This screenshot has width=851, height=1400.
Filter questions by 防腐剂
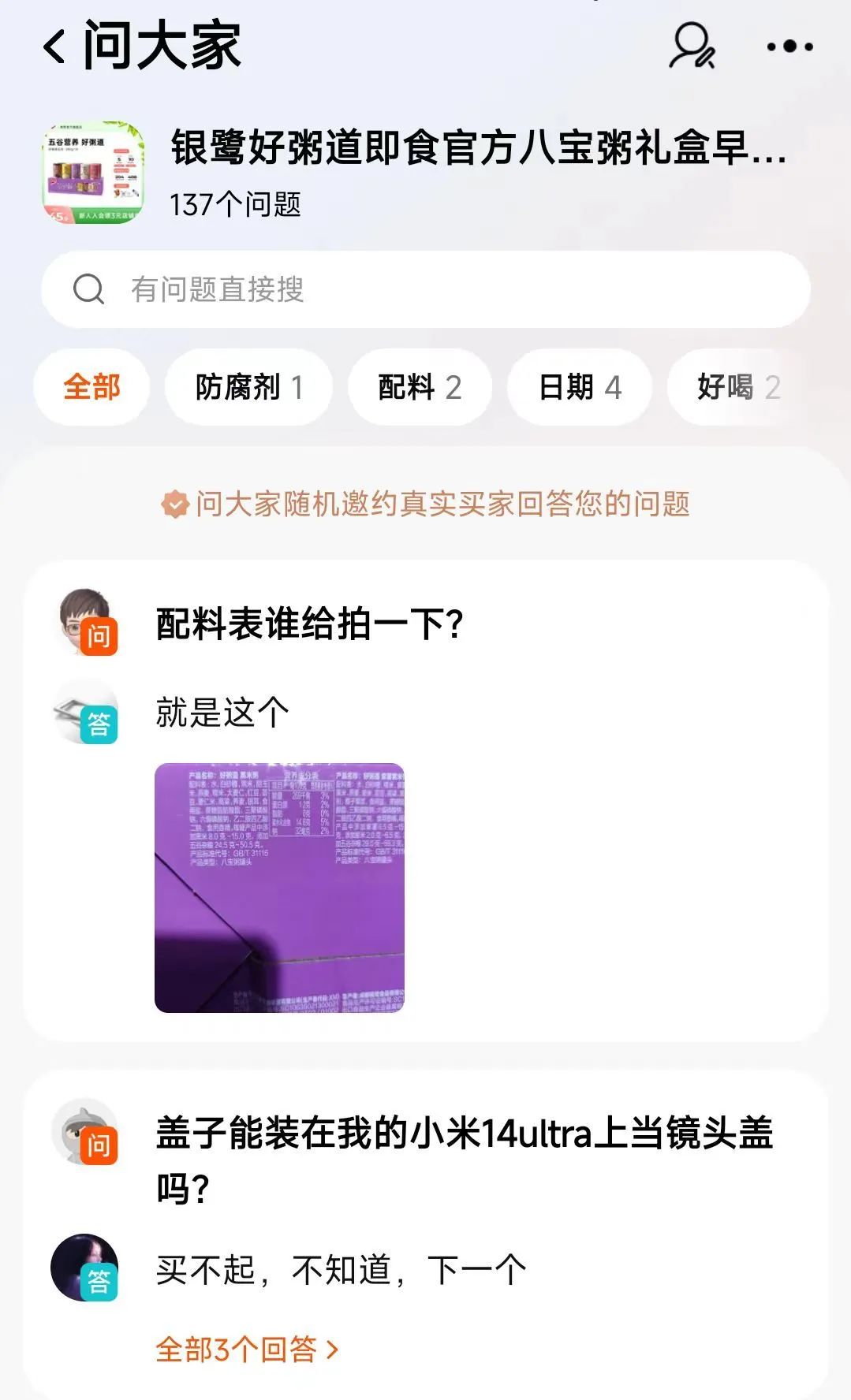[x=248, y=387]
